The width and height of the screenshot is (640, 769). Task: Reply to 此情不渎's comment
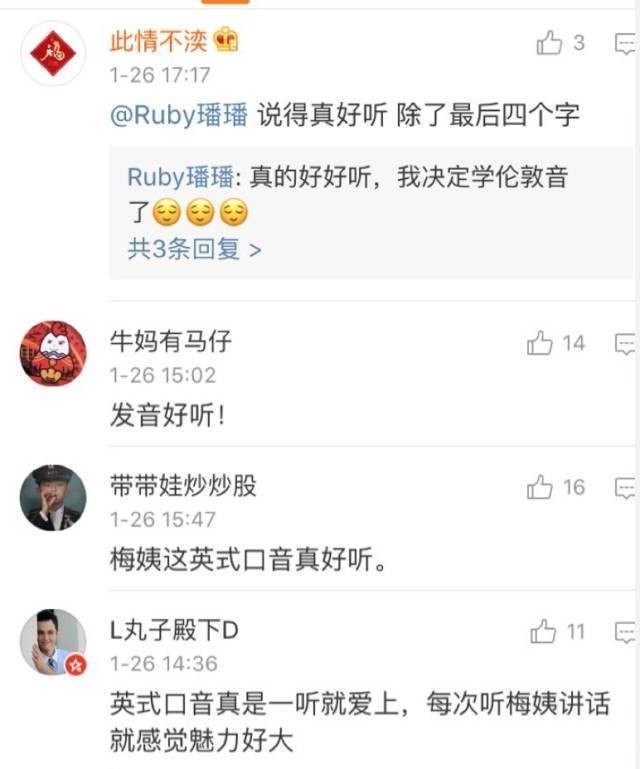tap(627, 43)
